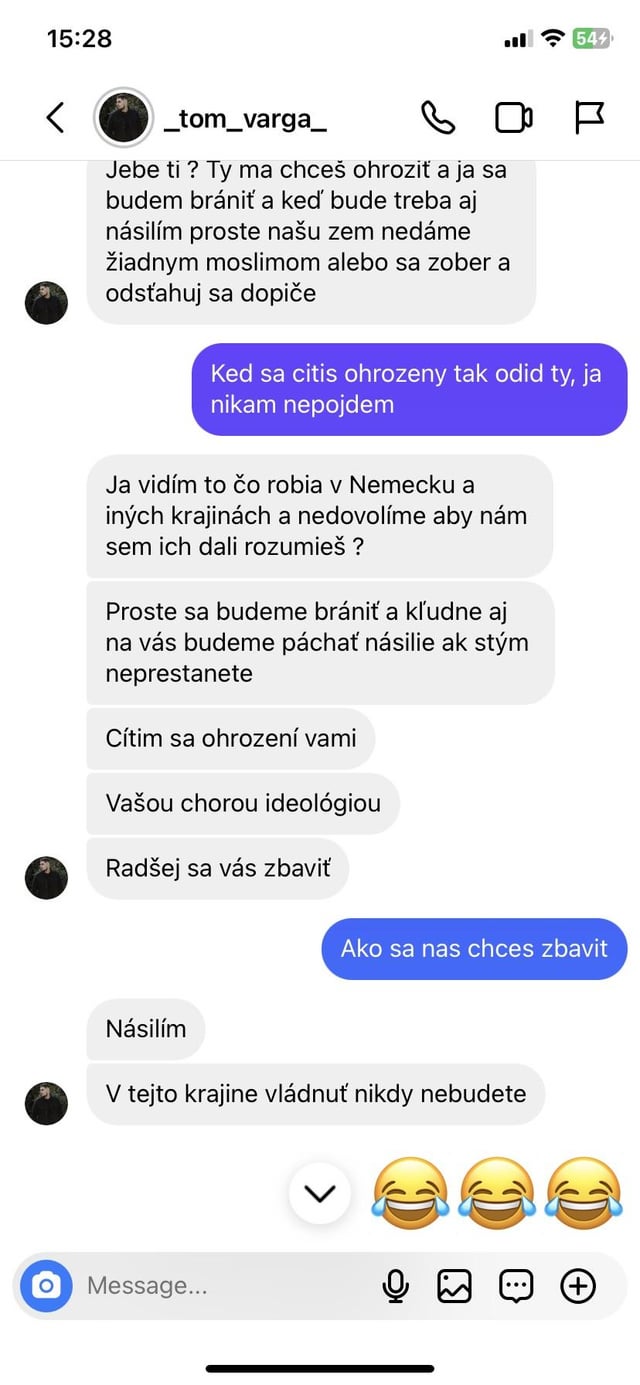Open the camera from the message bar
Screen dimensions: 640x1385
tap(46, 1285)
